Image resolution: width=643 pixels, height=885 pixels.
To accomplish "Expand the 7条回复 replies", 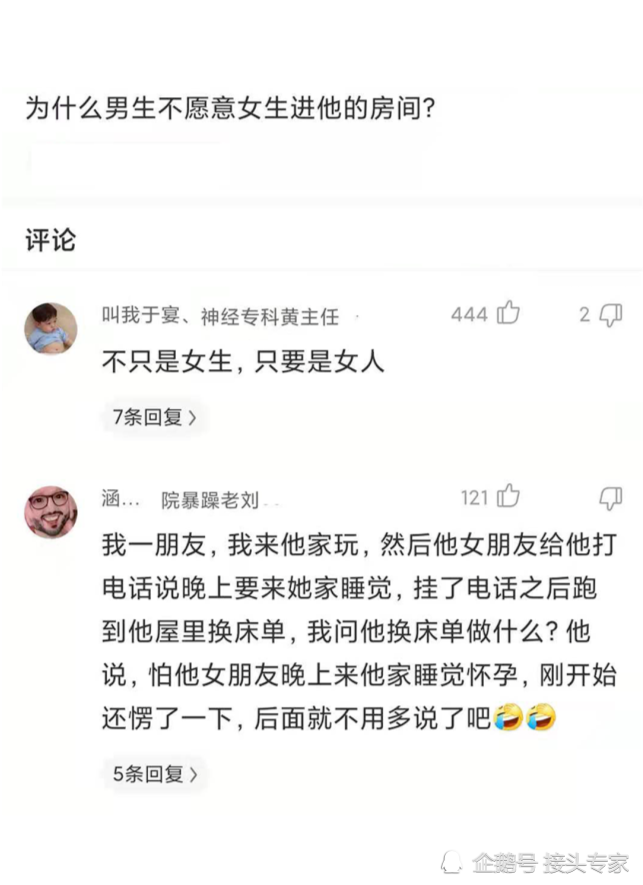I will click(x=154, y=418).
